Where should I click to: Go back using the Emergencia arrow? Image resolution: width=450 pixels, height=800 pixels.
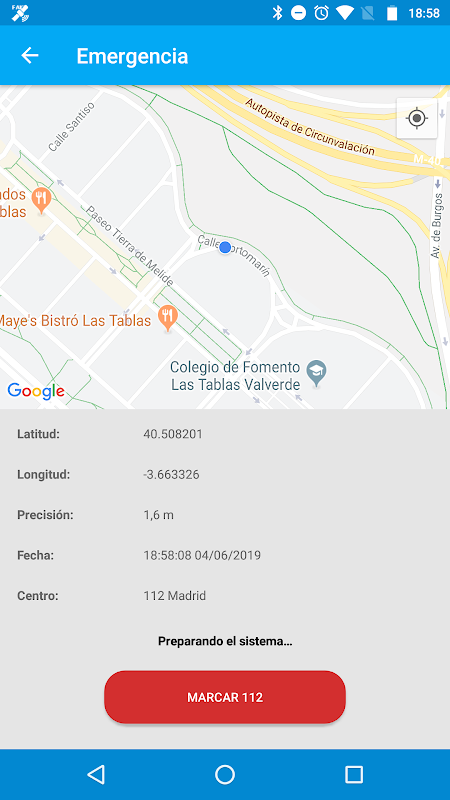(x=30, y=56)
